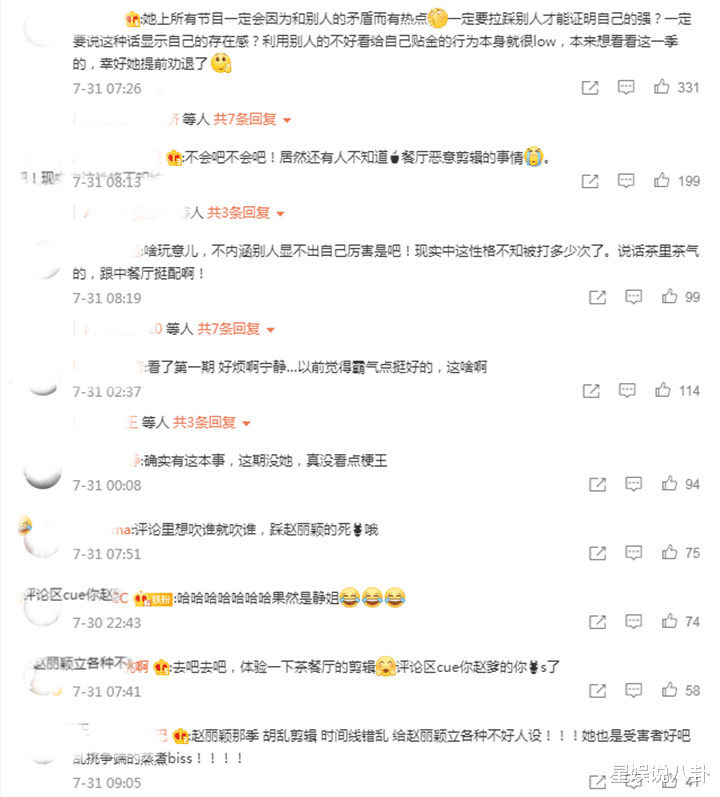Screen dimensions: 720x797
Task: Share the comment posted at 7-31 08:19
Action: click(596, 297)
